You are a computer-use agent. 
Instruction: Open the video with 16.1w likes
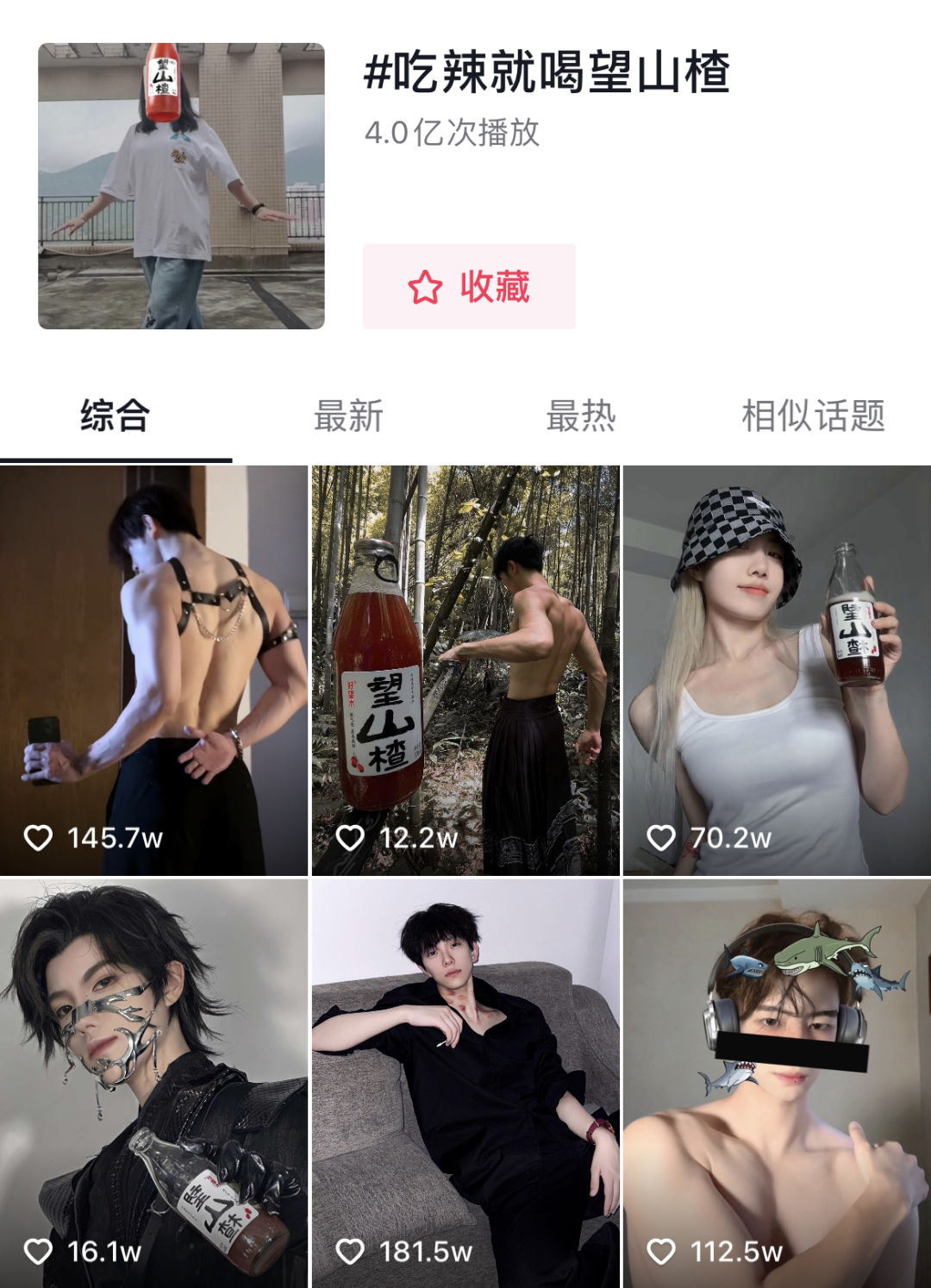pos(153,1083)
